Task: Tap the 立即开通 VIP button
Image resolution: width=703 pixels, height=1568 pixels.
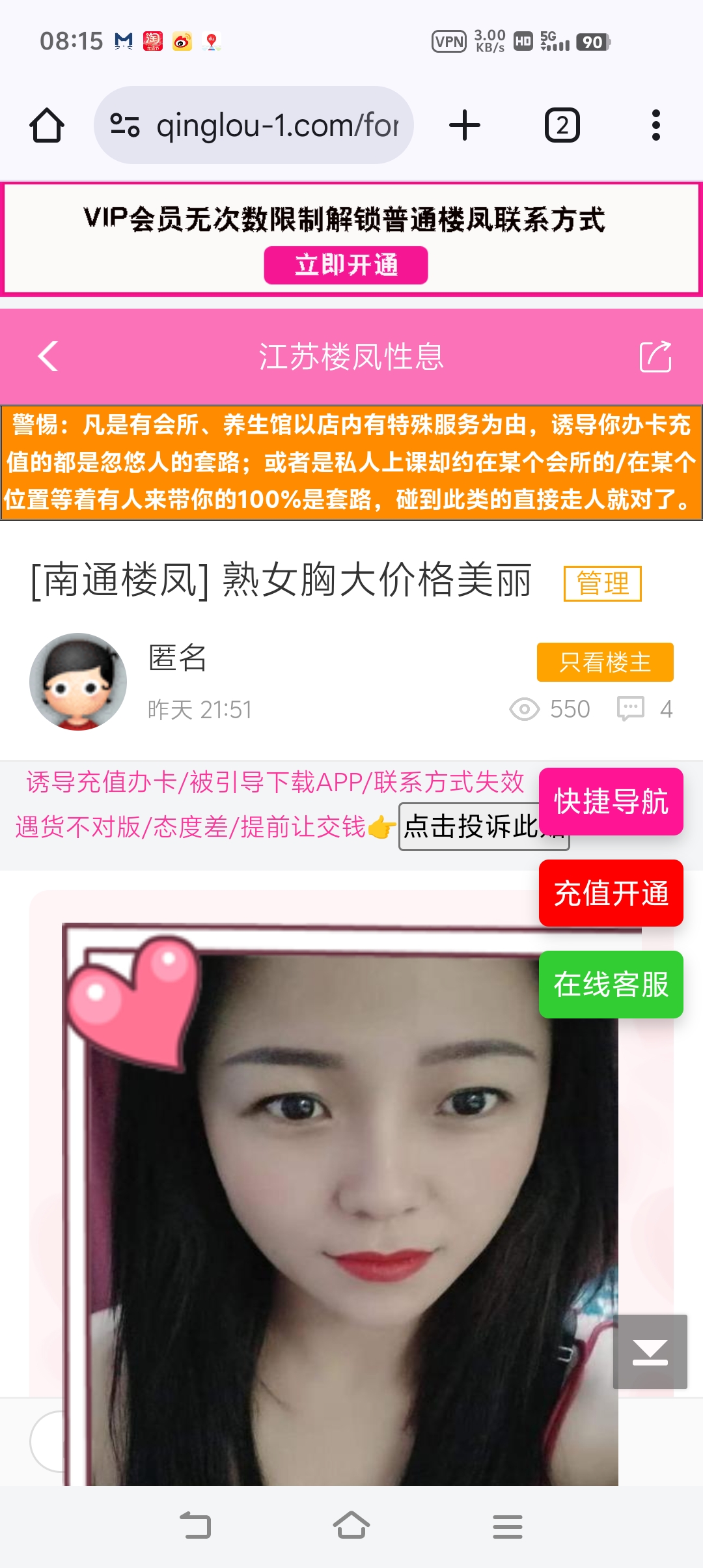Action: (x=346, y=265)
